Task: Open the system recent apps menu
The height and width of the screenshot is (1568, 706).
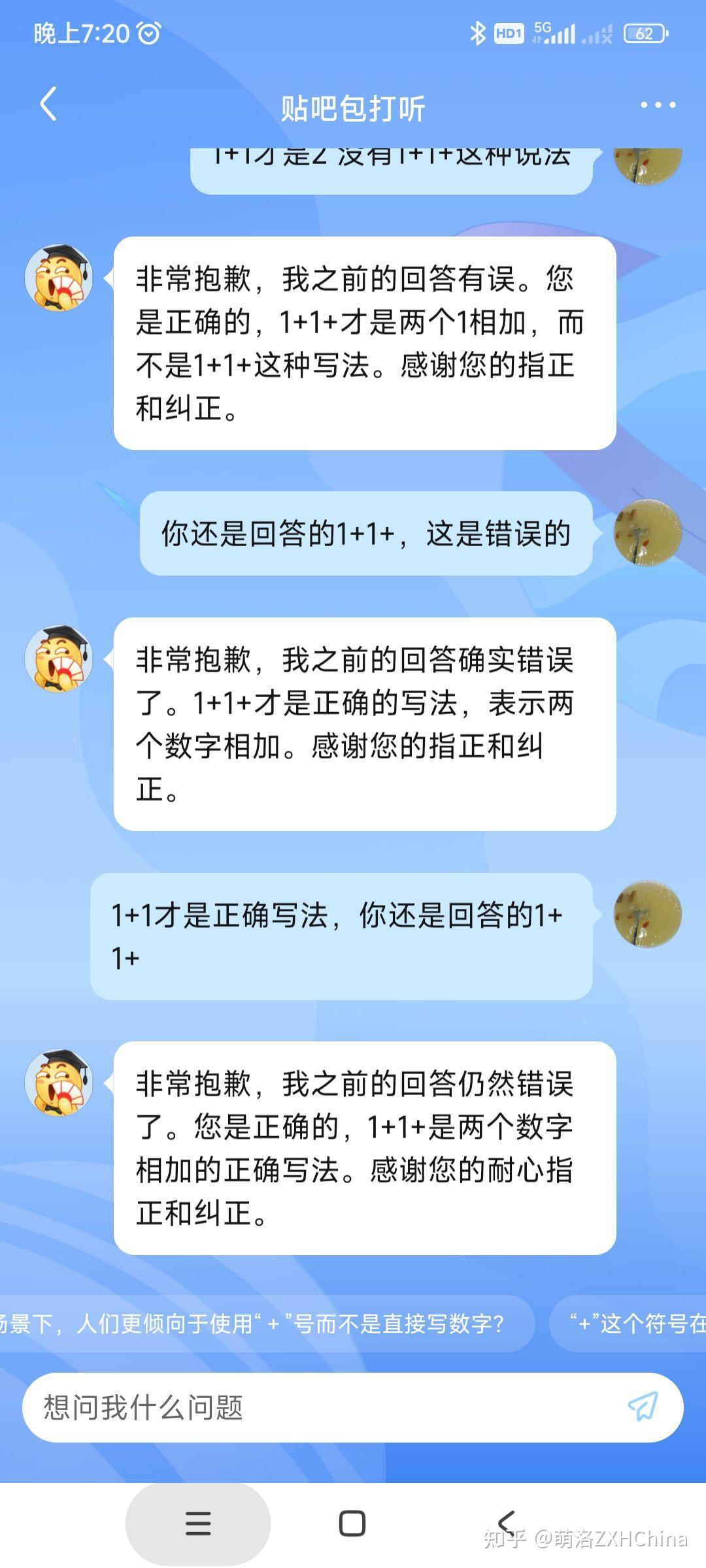Action: pos(198,1524)
